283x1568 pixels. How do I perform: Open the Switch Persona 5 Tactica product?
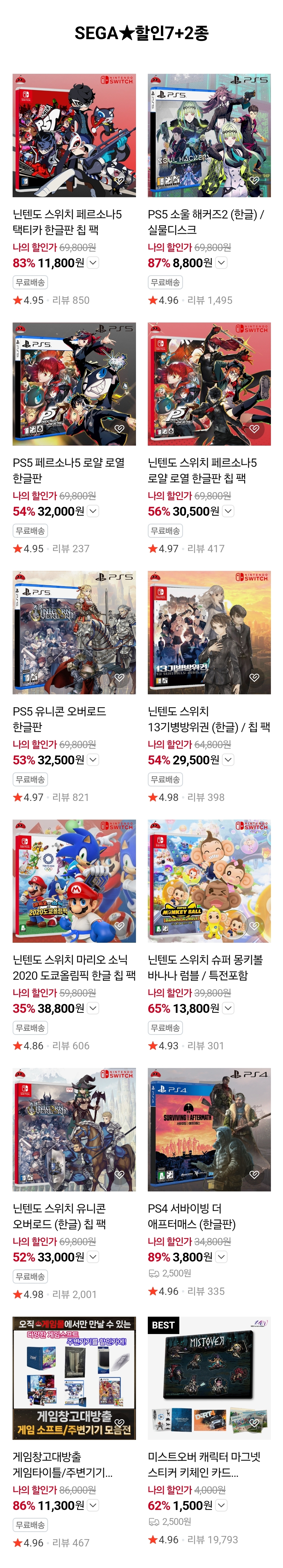click(74, 136)
